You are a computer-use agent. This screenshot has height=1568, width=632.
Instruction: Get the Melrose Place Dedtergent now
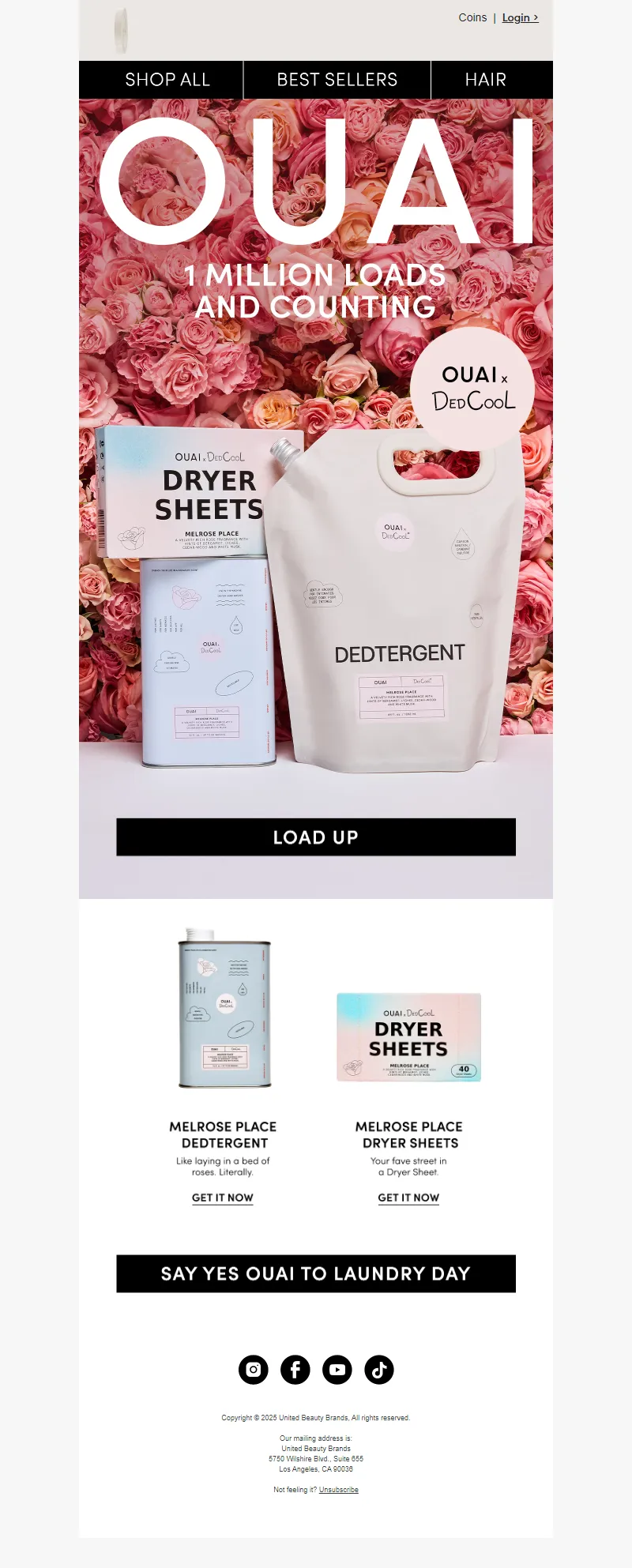point(223,1198)
